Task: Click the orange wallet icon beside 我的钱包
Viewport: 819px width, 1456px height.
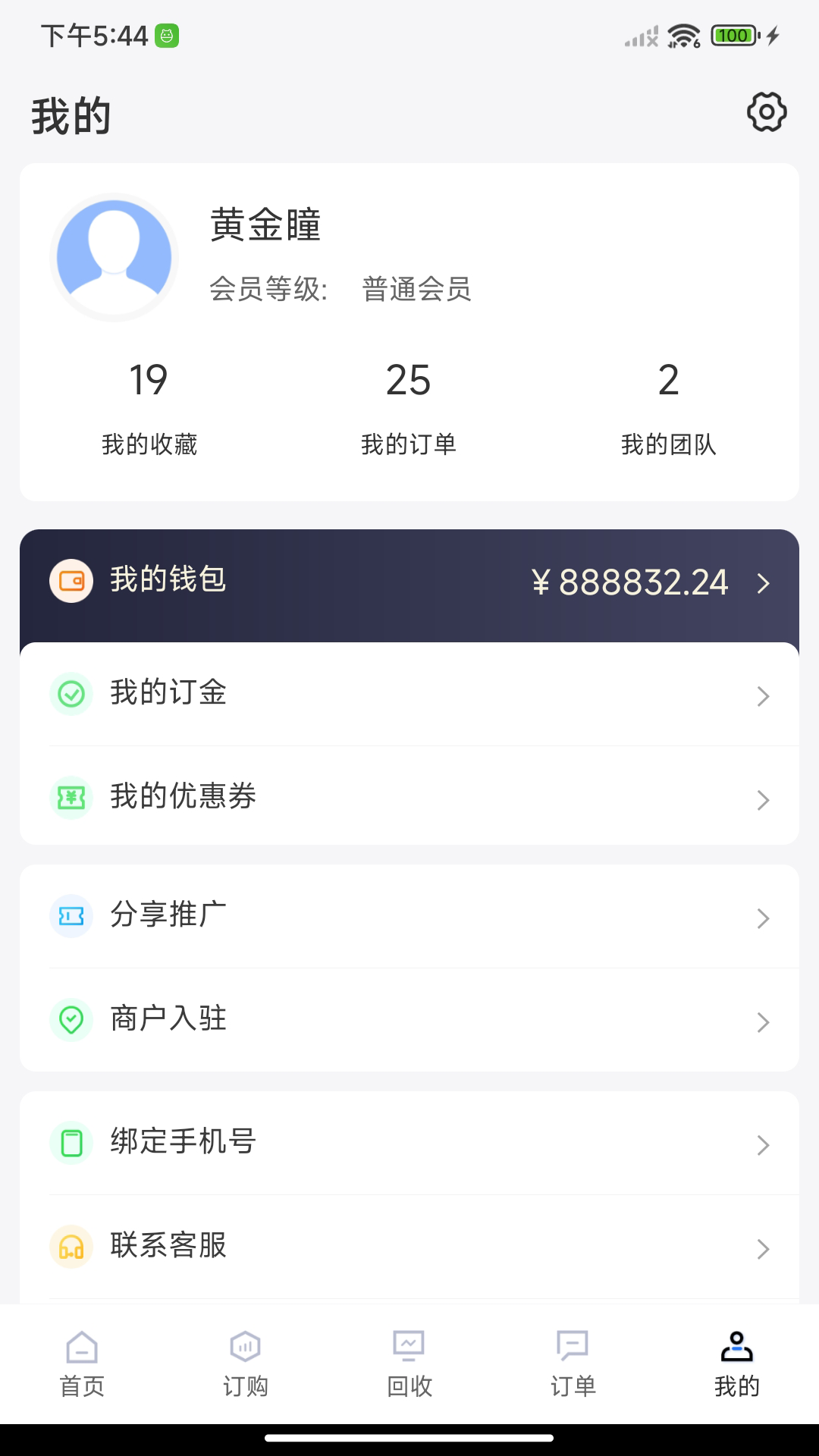Action: [71, 582]
